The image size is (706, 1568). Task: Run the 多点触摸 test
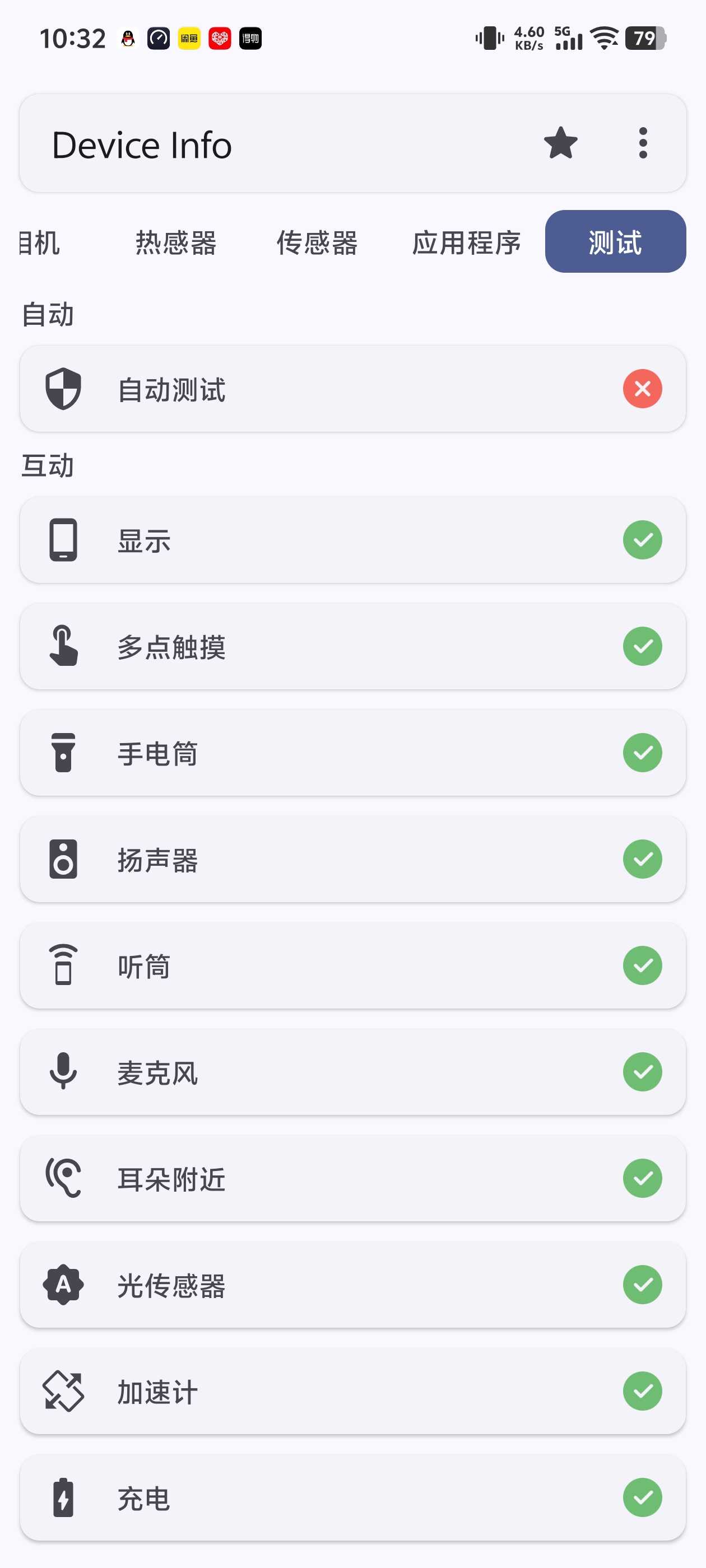tap(352, 646)
